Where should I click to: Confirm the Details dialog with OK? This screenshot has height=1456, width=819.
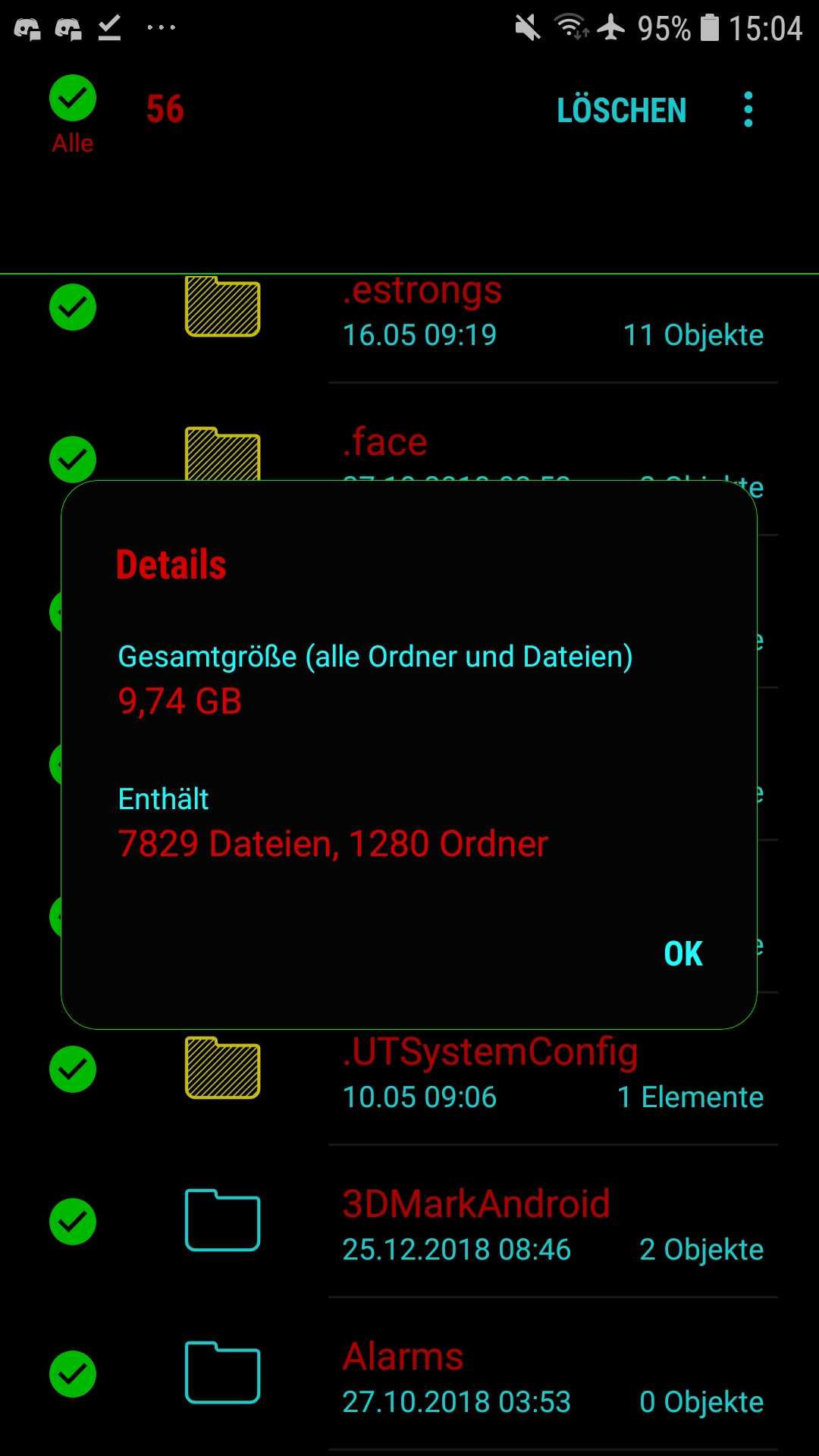coord(682,953)
